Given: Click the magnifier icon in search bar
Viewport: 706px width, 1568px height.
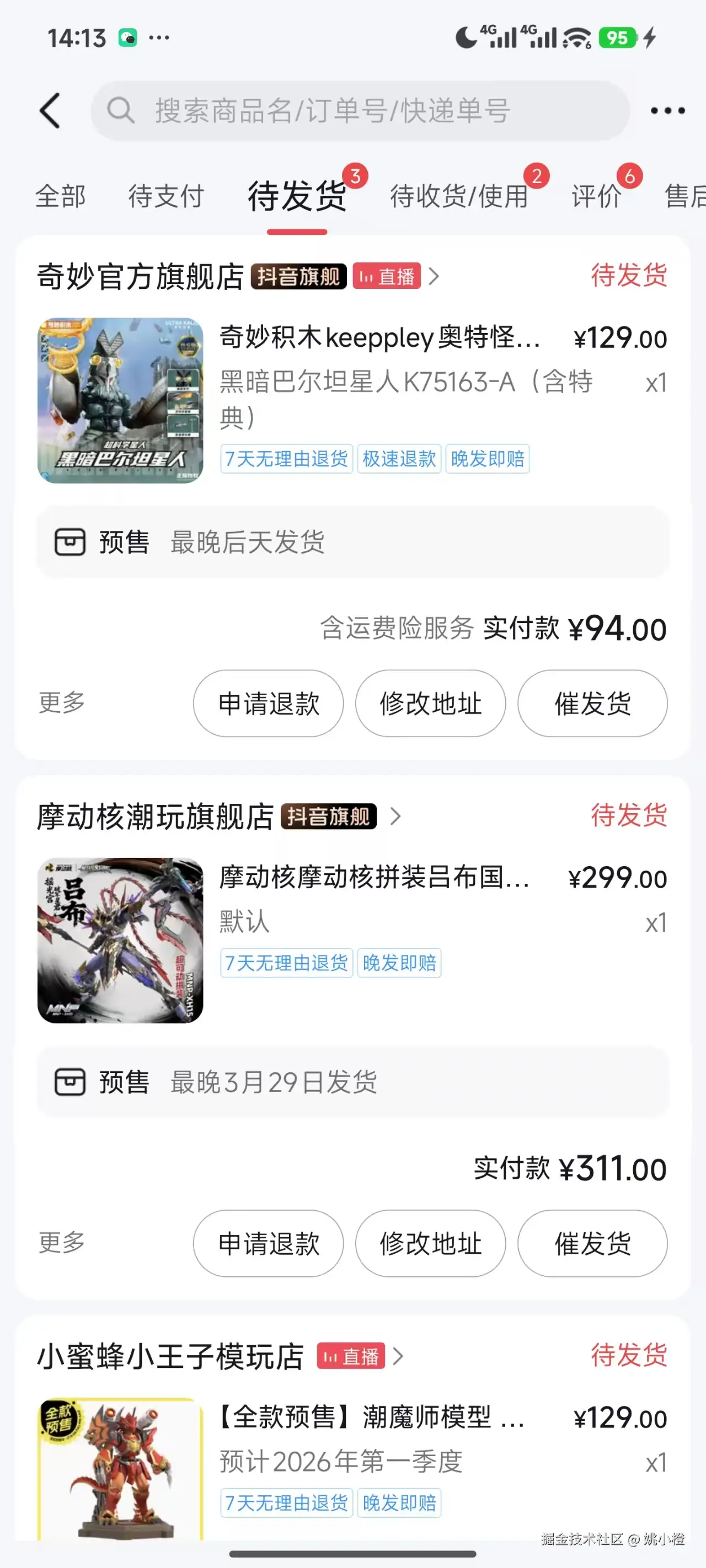Looking at the screenshot, I should pos(121,110).
